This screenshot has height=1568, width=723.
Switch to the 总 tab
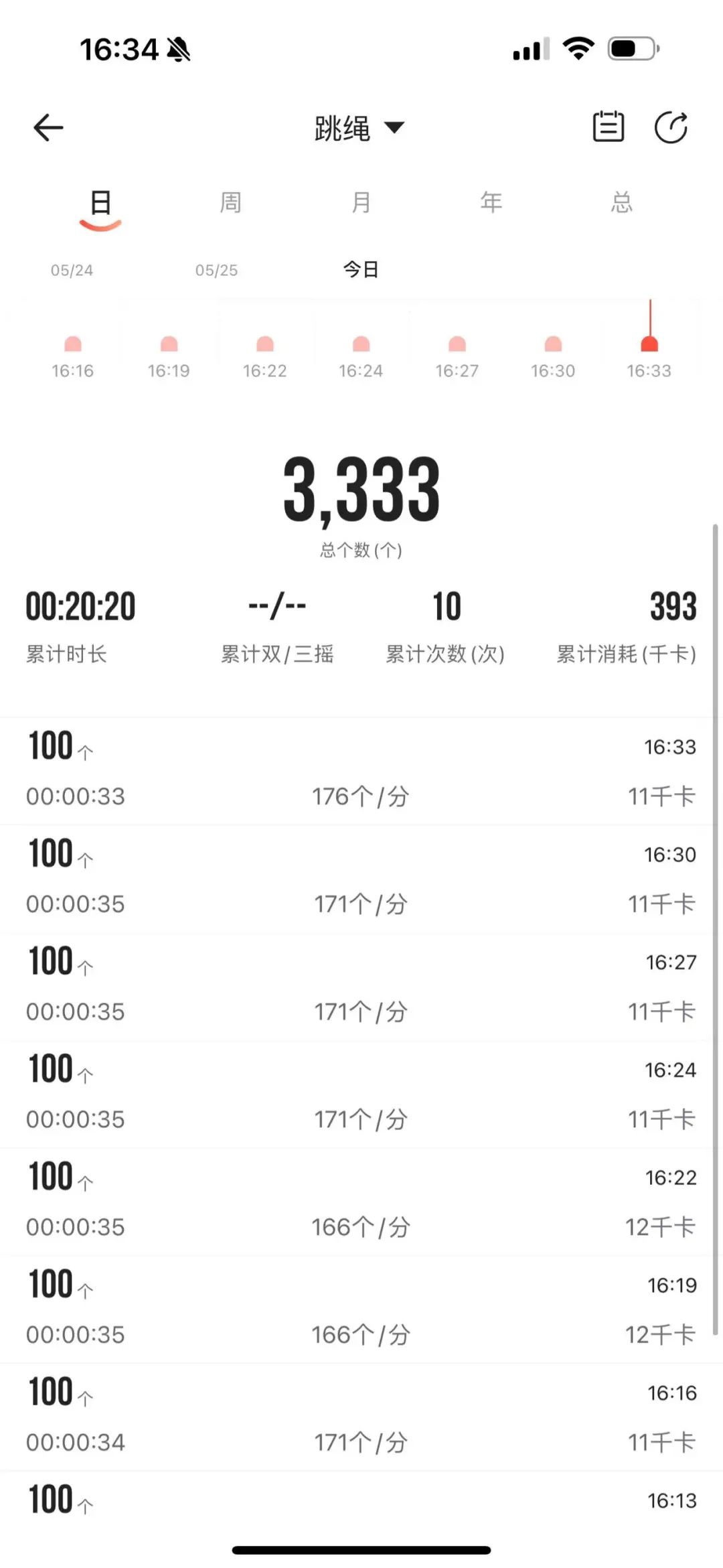621,202
